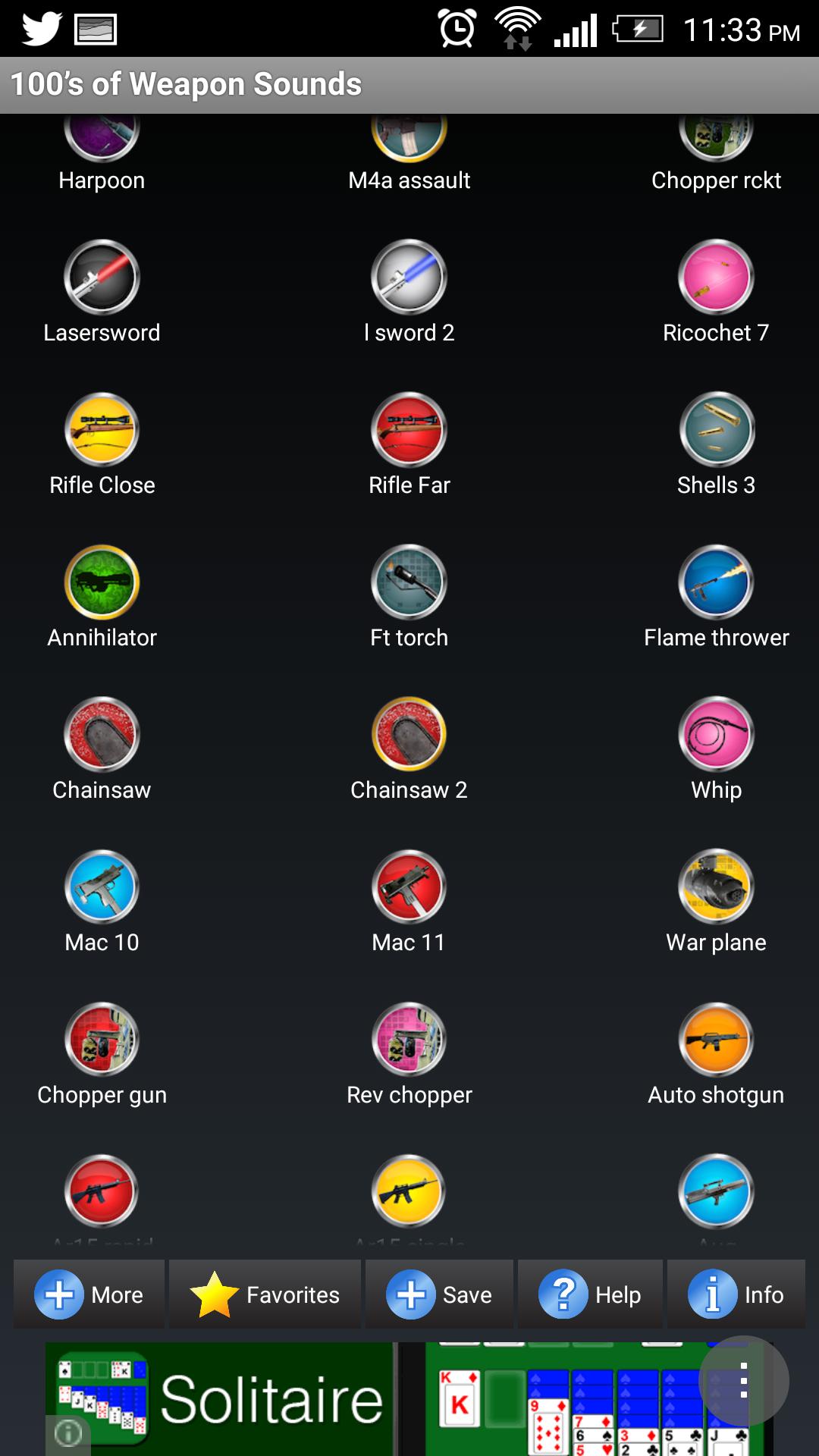This screenshot has height=1456, width=819.
Task: Open the Info page
Action: (736, 1294)
